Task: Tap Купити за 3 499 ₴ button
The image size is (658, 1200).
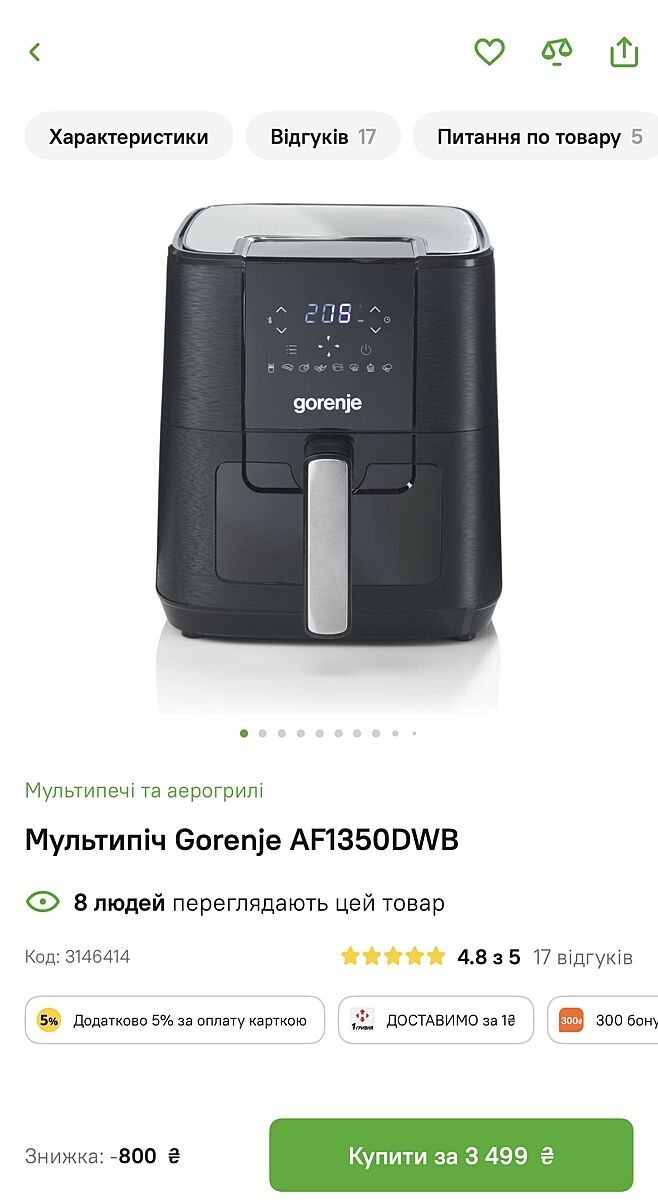Action: click(x=451, y=1156)
